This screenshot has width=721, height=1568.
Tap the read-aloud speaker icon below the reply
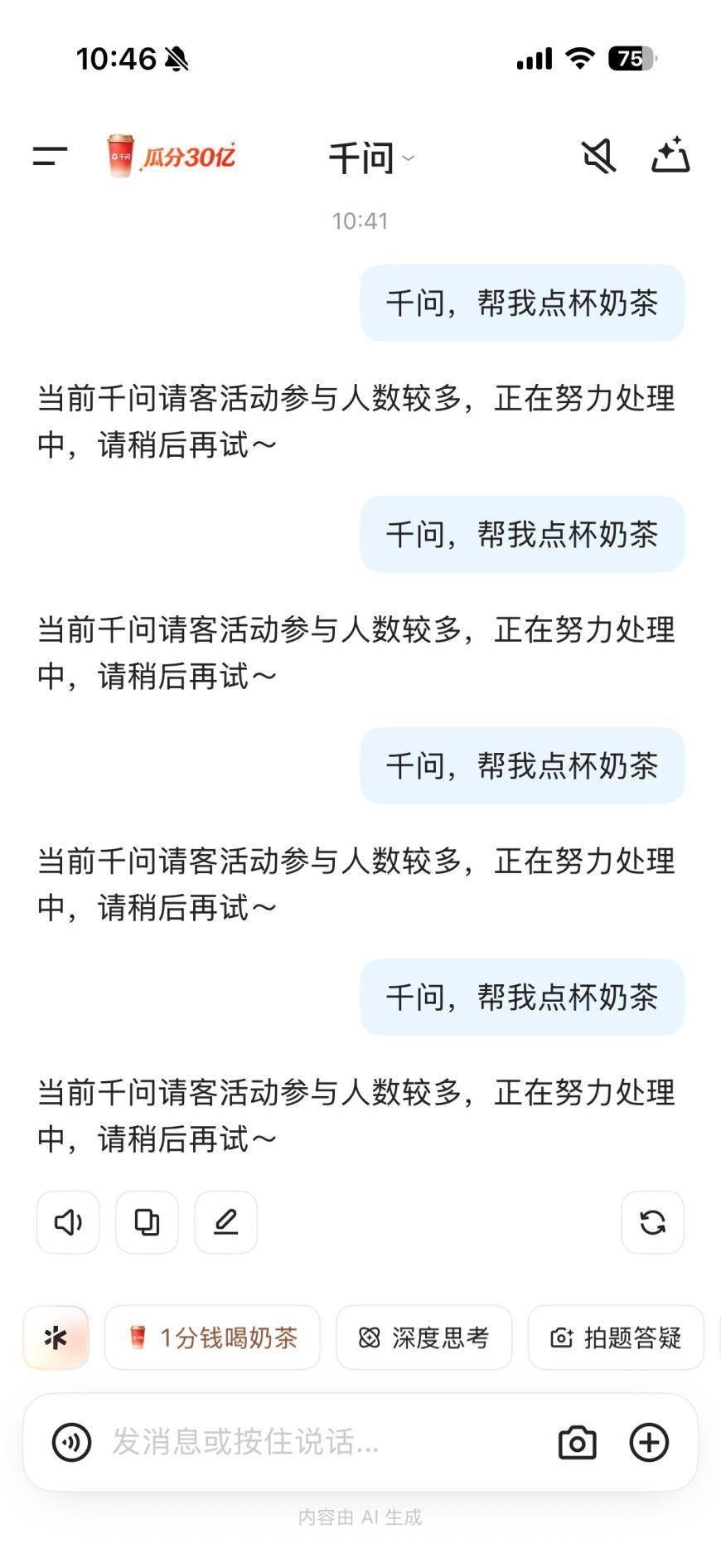tap(67, 1221)
